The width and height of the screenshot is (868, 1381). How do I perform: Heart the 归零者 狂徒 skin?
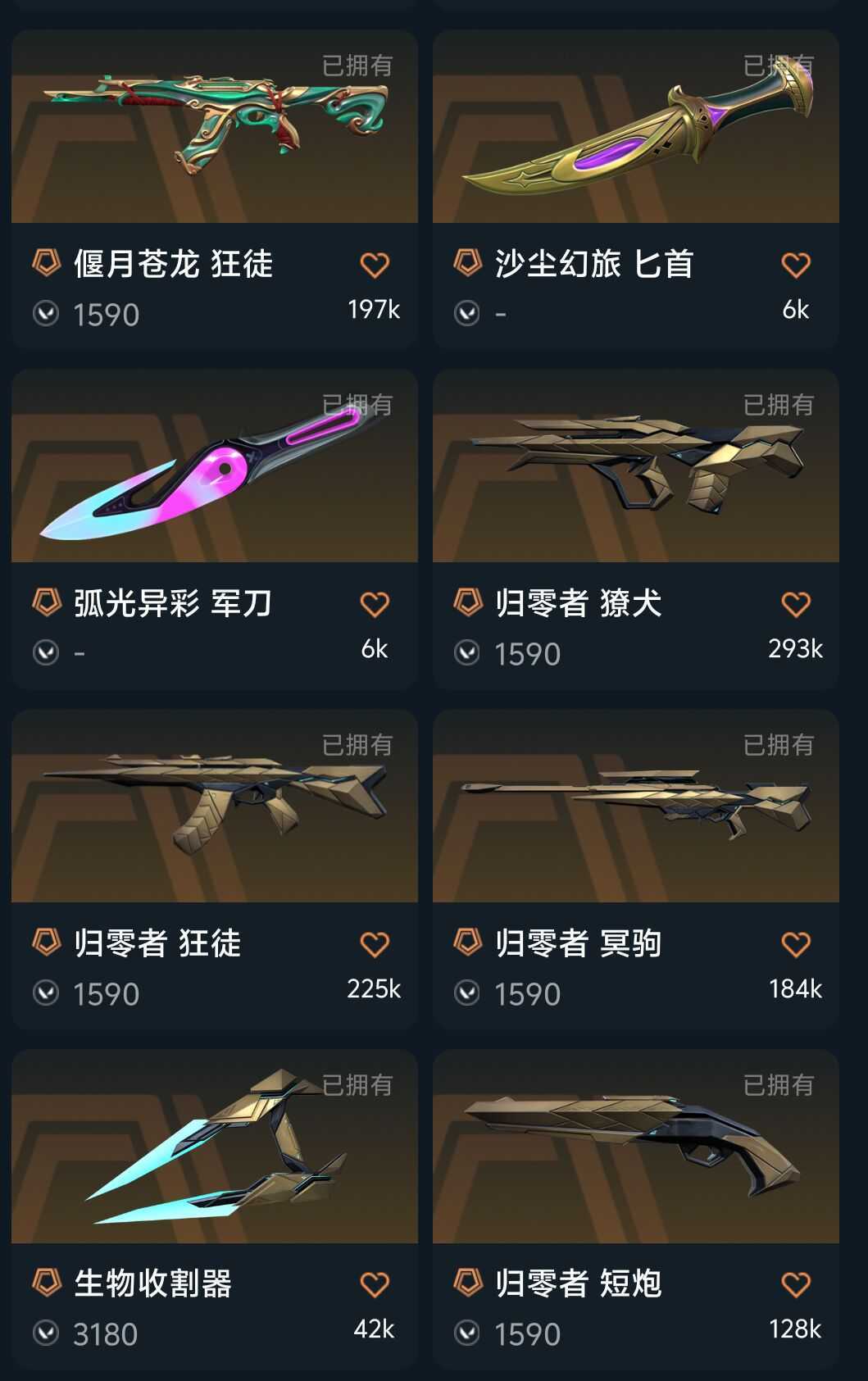point(375,945)
